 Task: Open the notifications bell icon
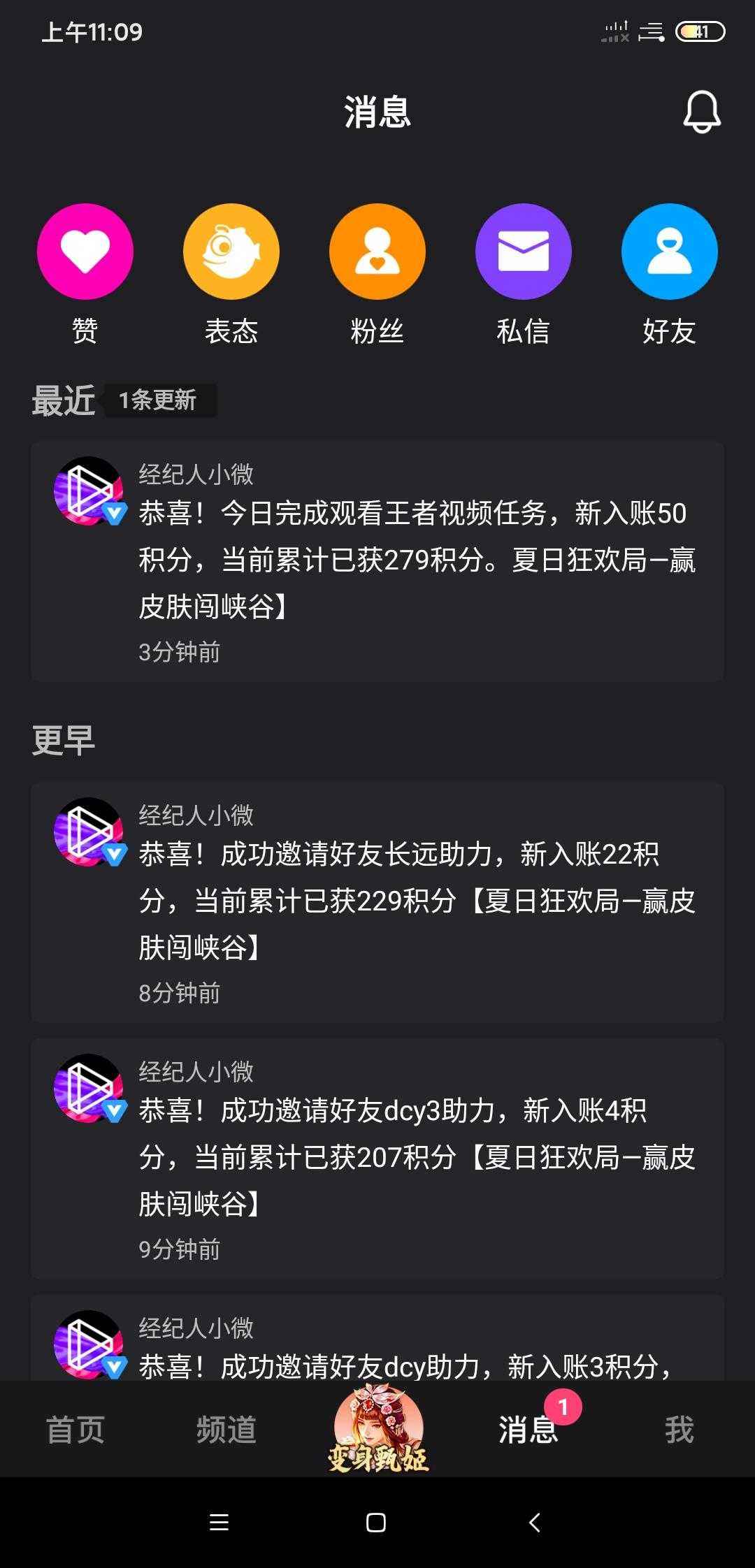pyautogui.click(x=701, y=112)
